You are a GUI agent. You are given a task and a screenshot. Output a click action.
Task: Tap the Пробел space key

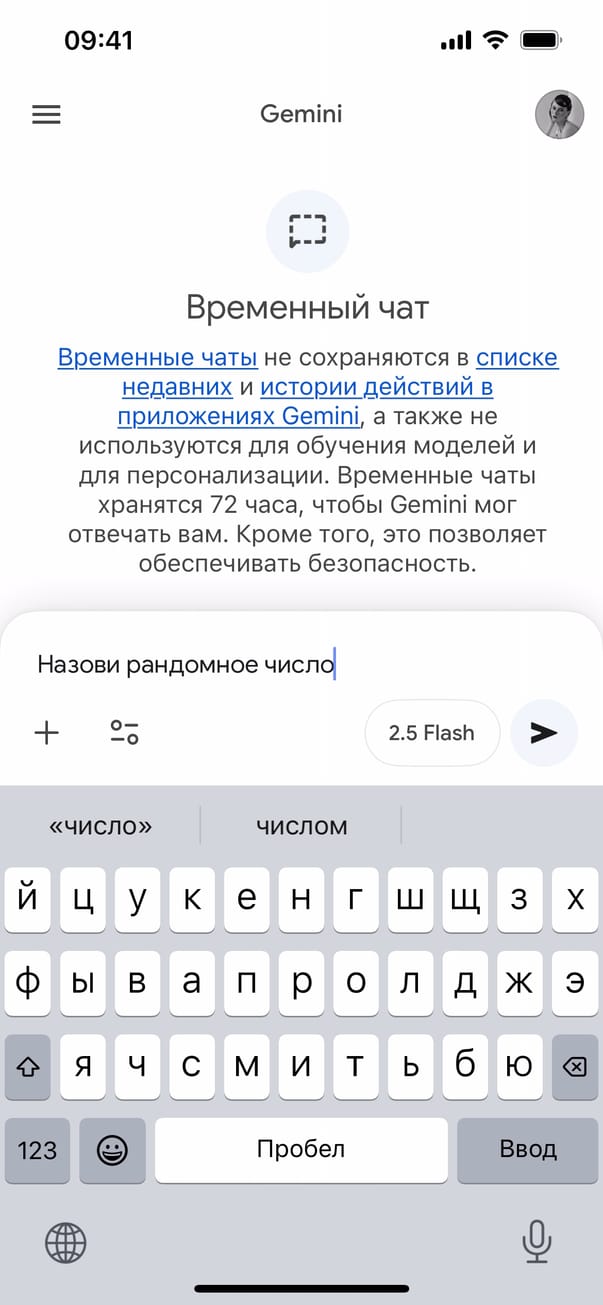point(301,1150)
